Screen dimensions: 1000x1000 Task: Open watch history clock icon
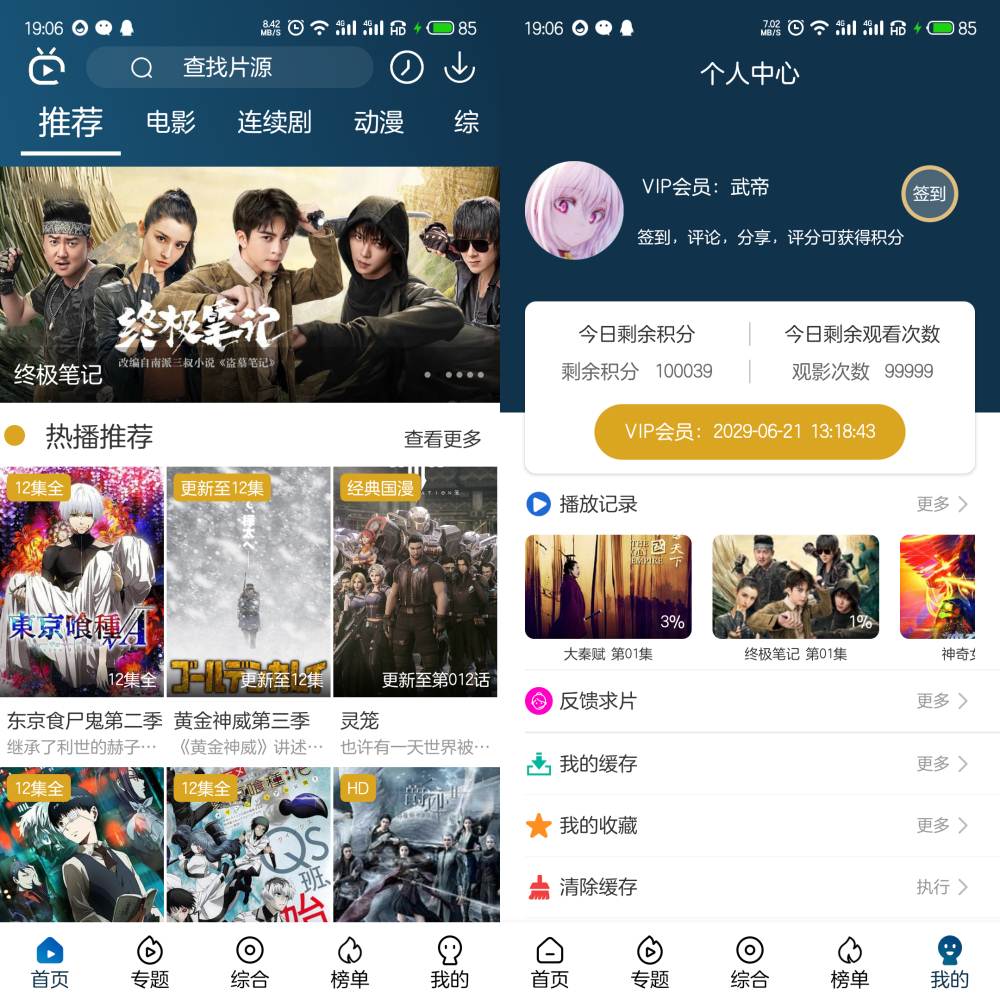click(406, 67)
